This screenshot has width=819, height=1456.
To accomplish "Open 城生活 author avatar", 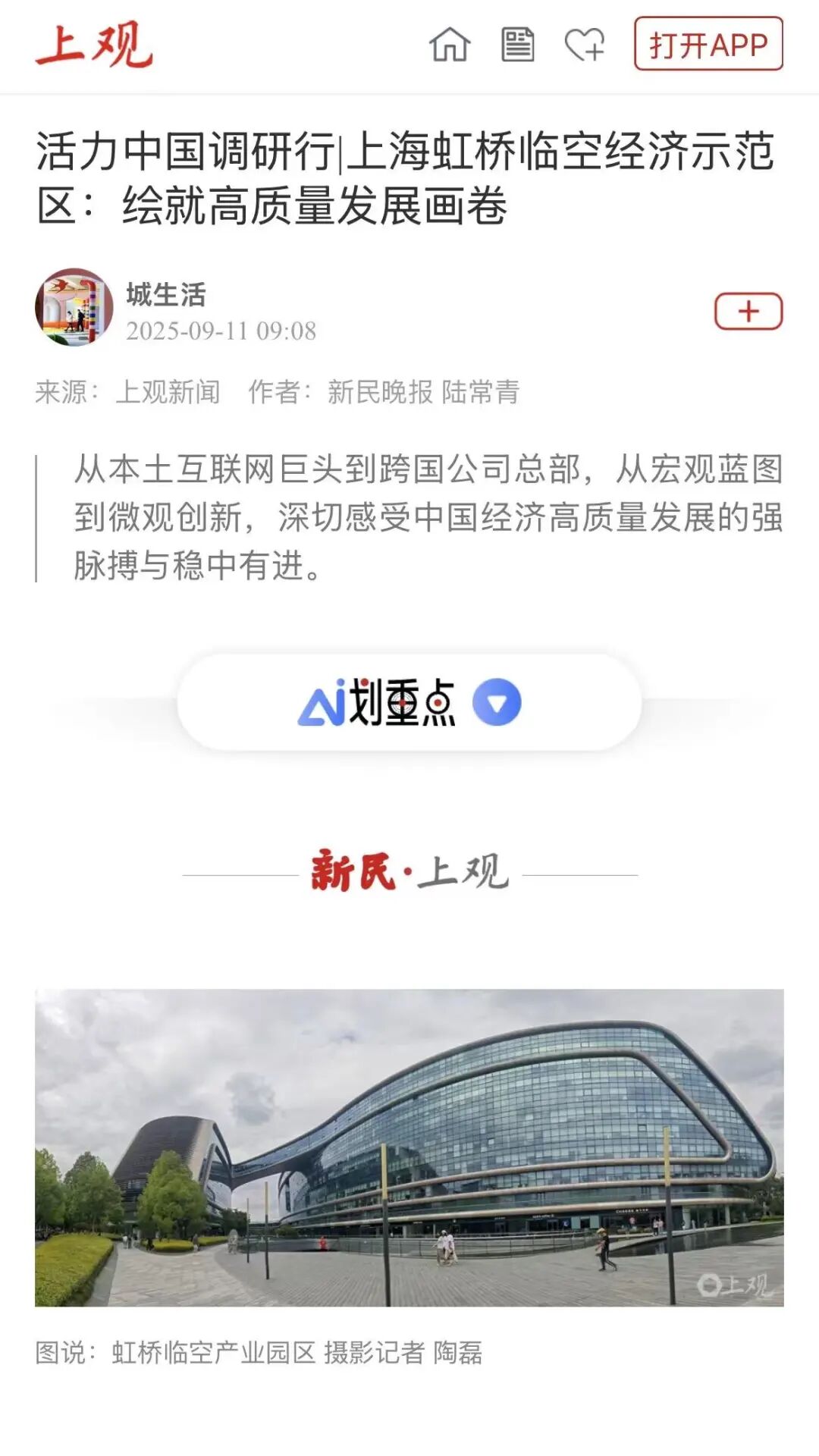I will pyautogui.click(x=74, y=307).
